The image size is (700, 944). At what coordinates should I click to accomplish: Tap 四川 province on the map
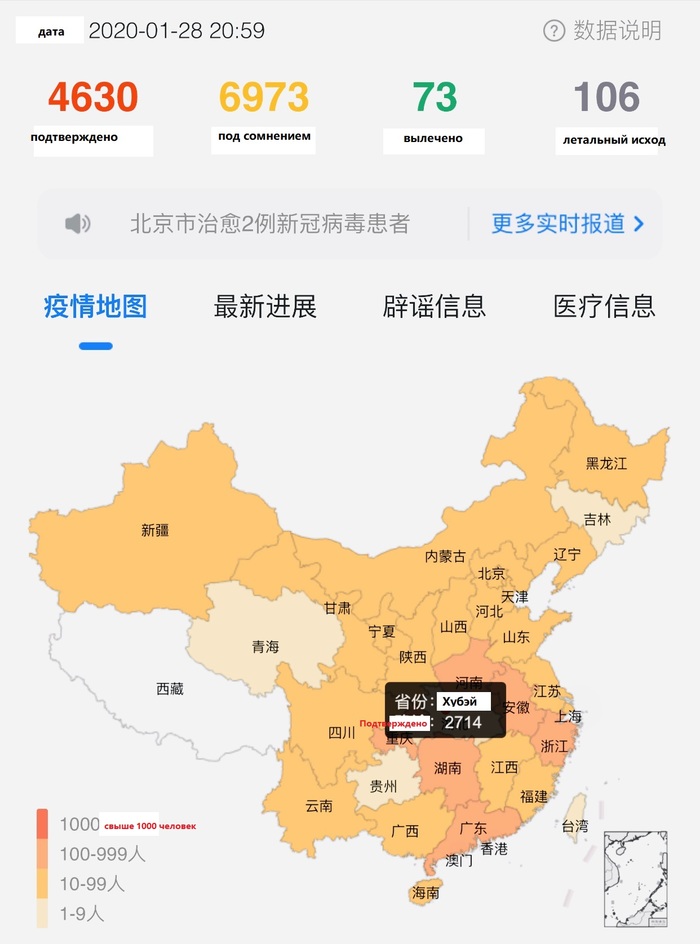coord(341,732)
